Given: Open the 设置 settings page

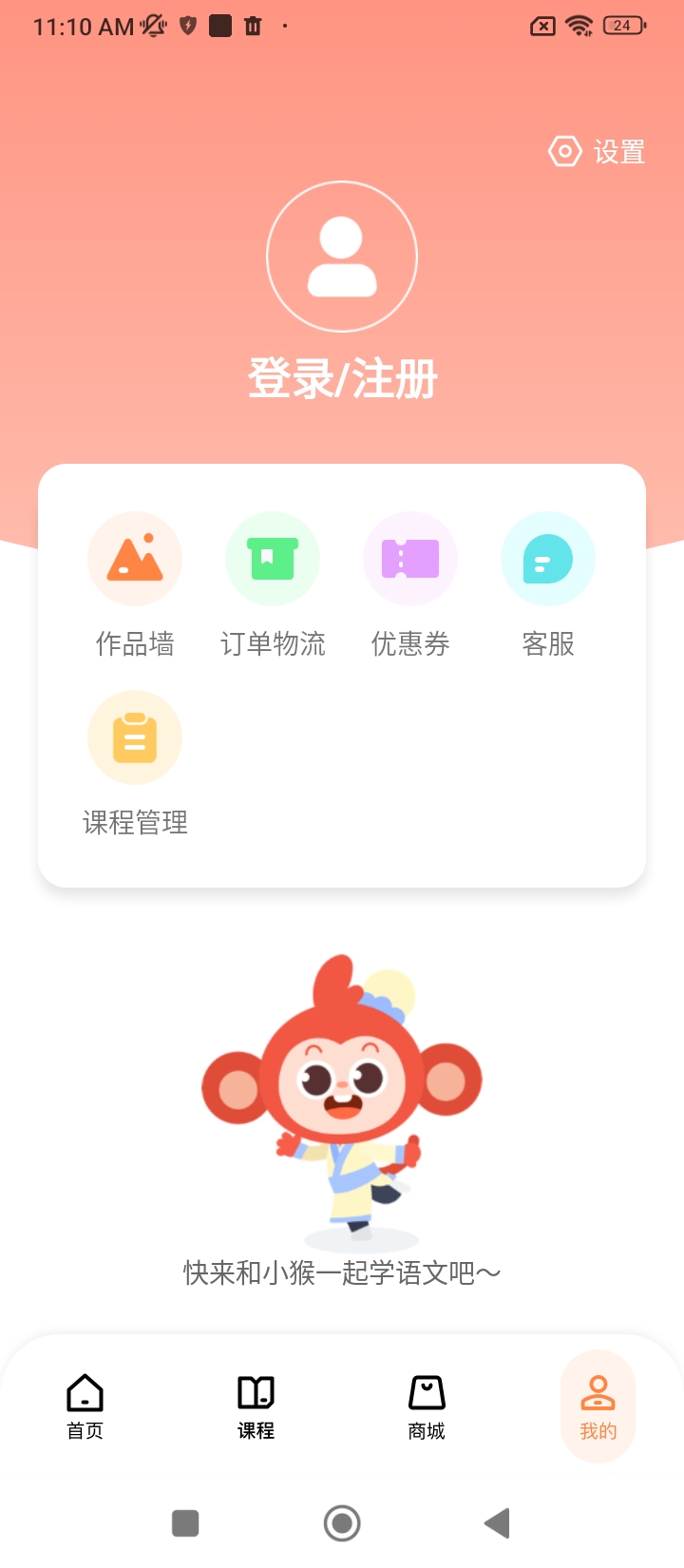Looking at the screenshot, I should pos(598,152).
